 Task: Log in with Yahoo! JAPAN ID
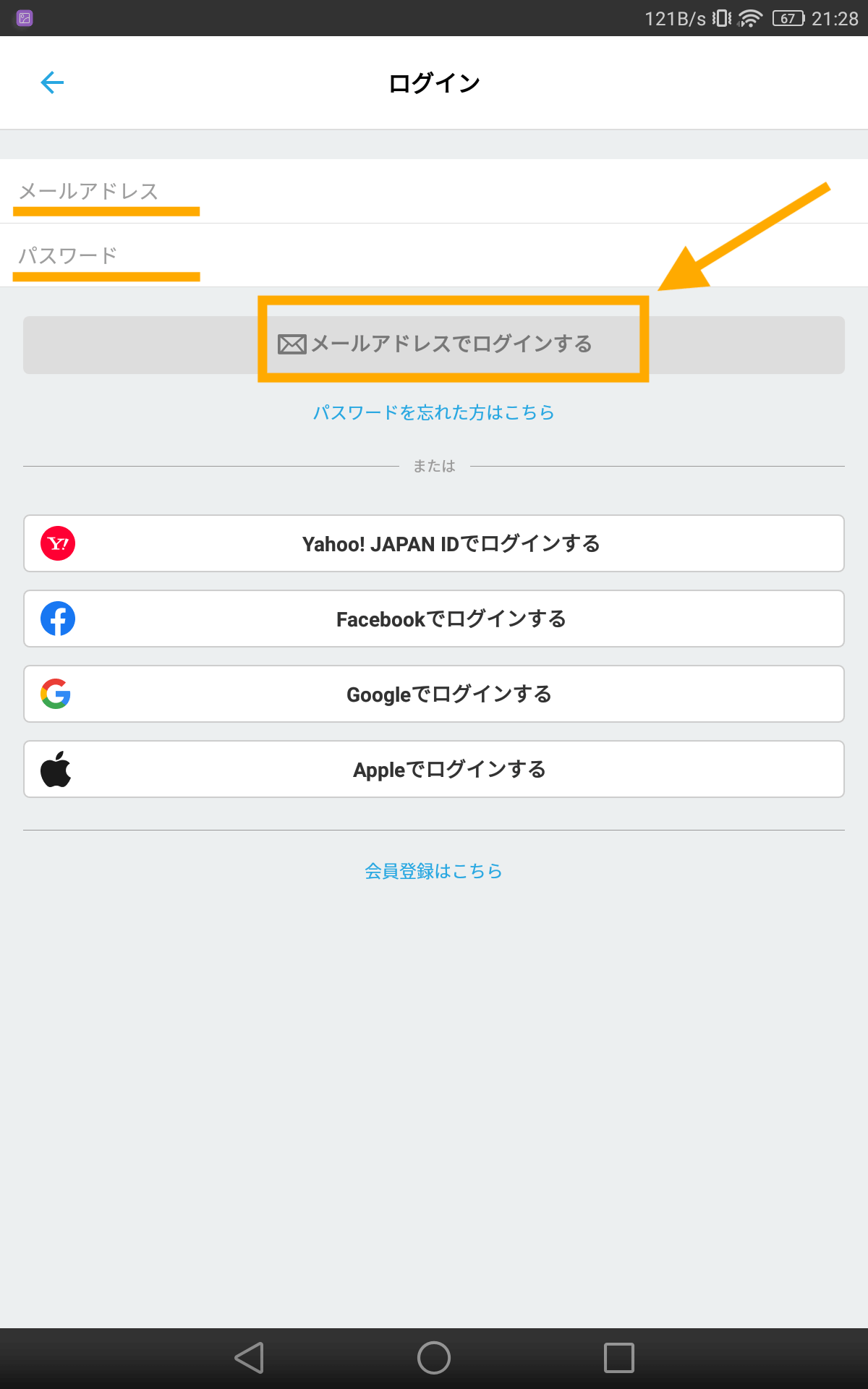[x=434, y=543]
